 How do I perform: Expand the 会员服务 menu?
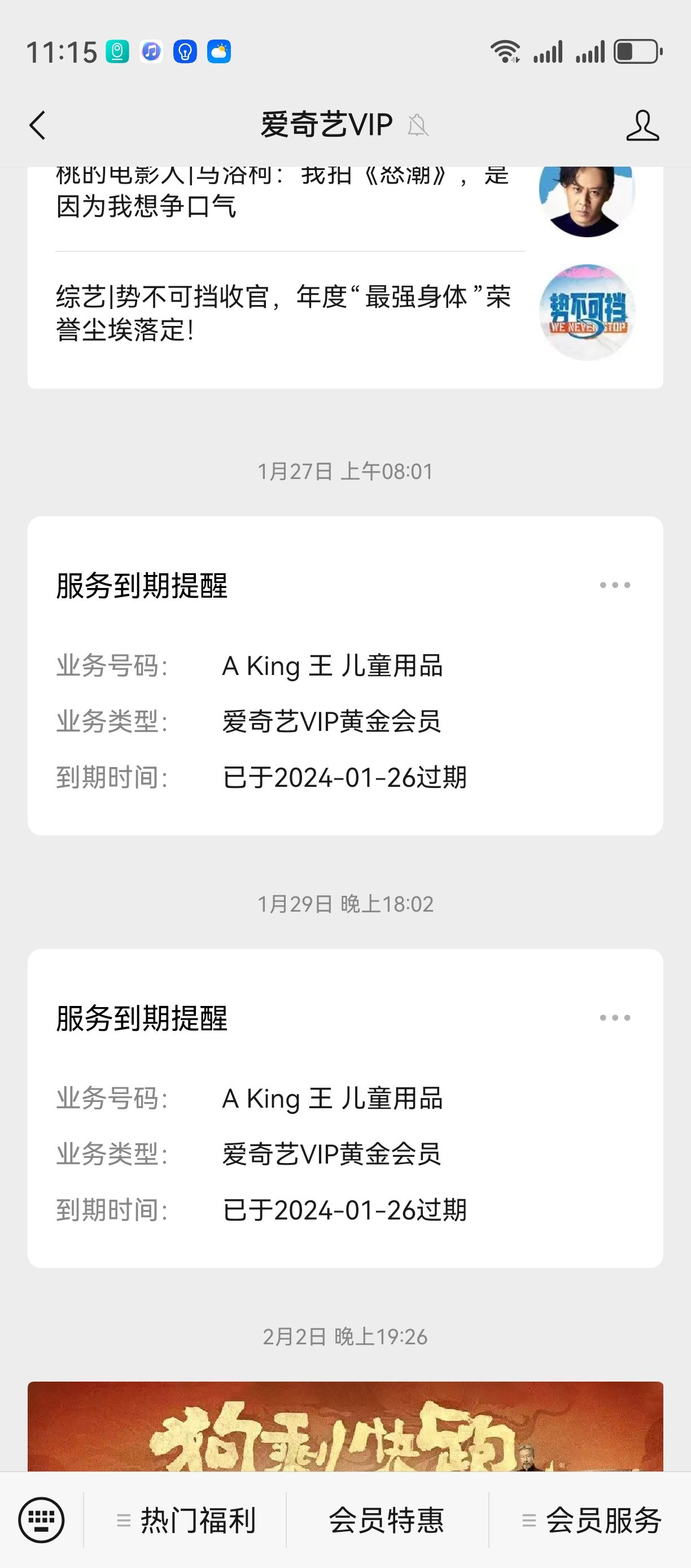(x=591, y=1520)
